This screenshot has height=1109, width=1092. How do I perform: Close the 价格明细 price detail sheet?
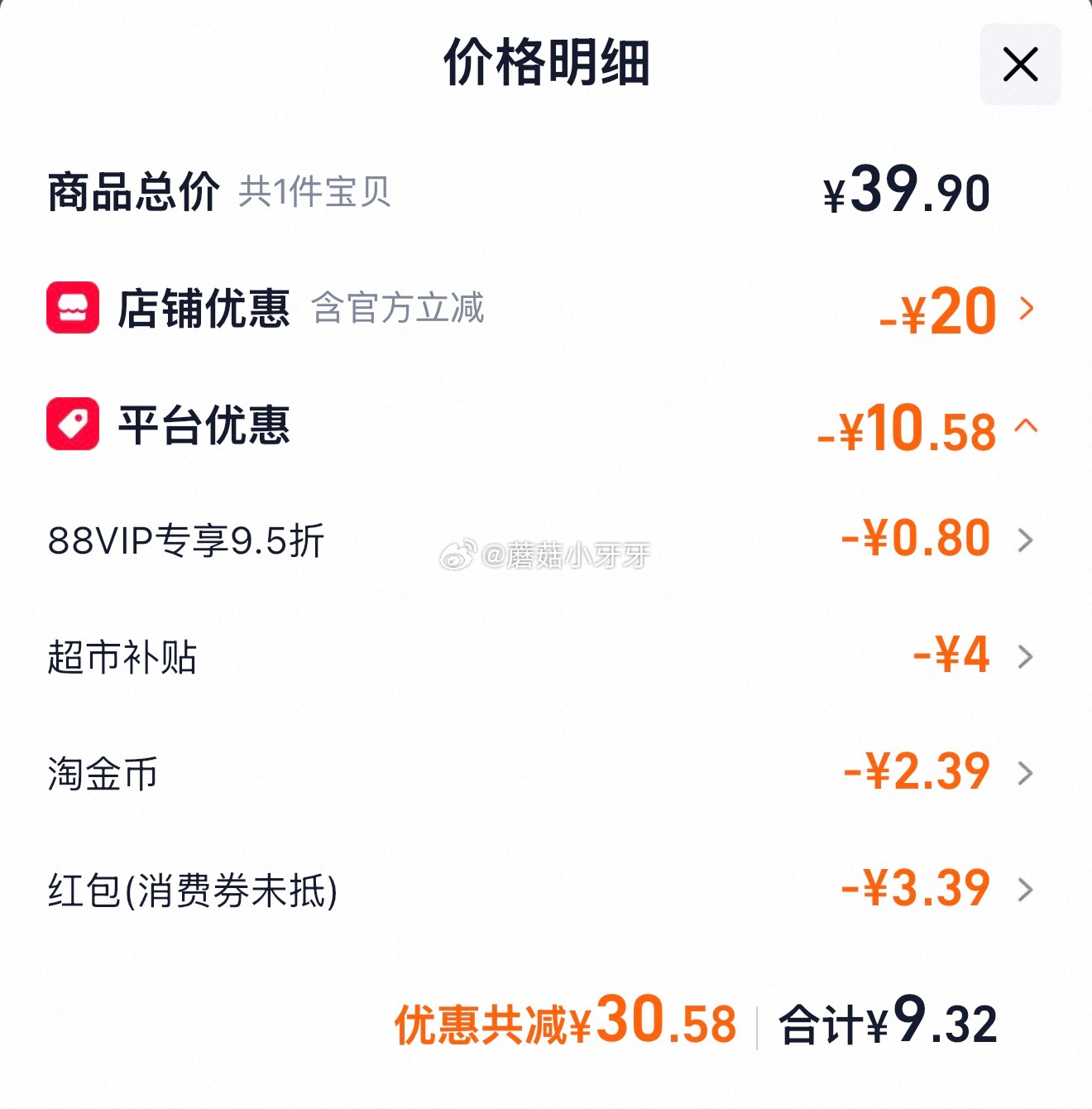pyautogui.click(x=1019, y=65)
